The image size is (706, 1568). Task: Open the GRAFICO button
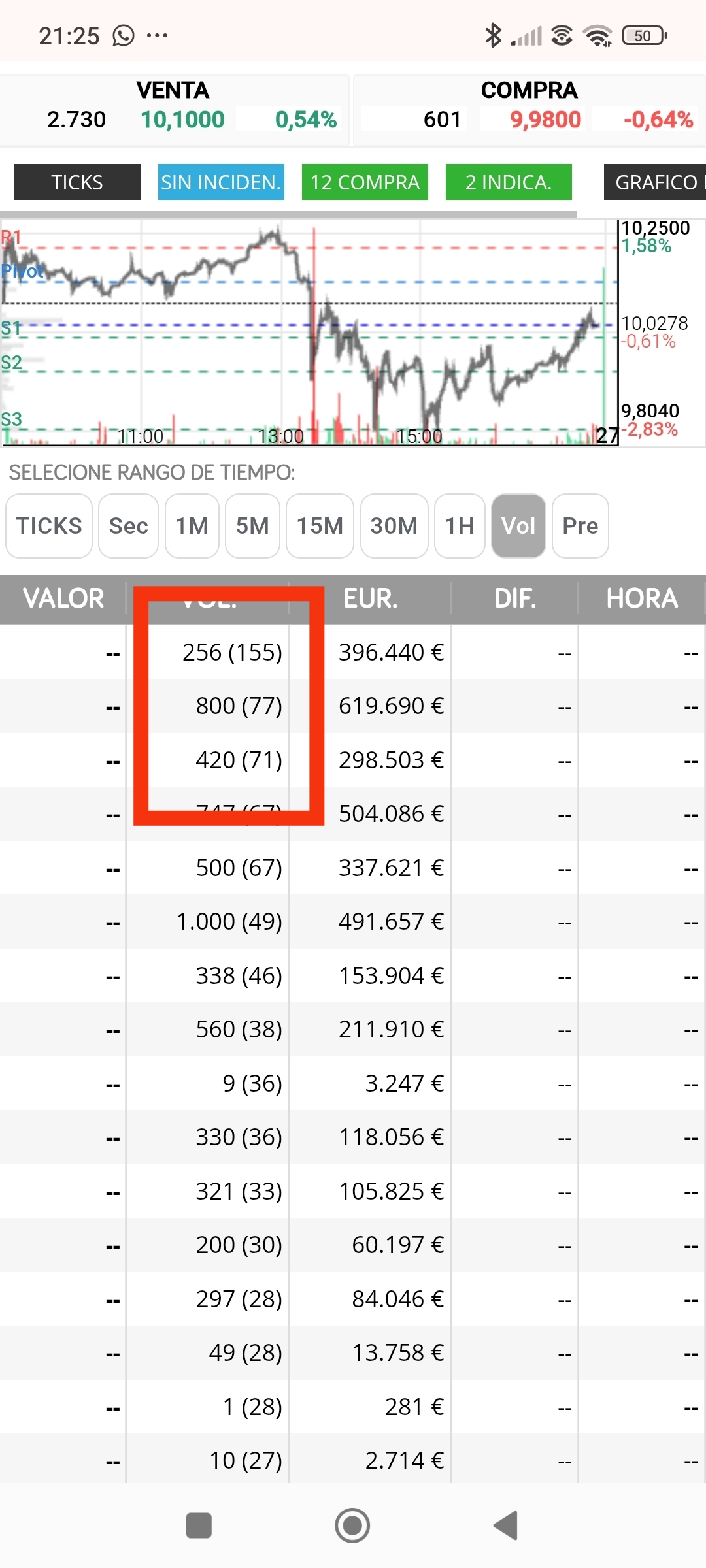[655, 182]
